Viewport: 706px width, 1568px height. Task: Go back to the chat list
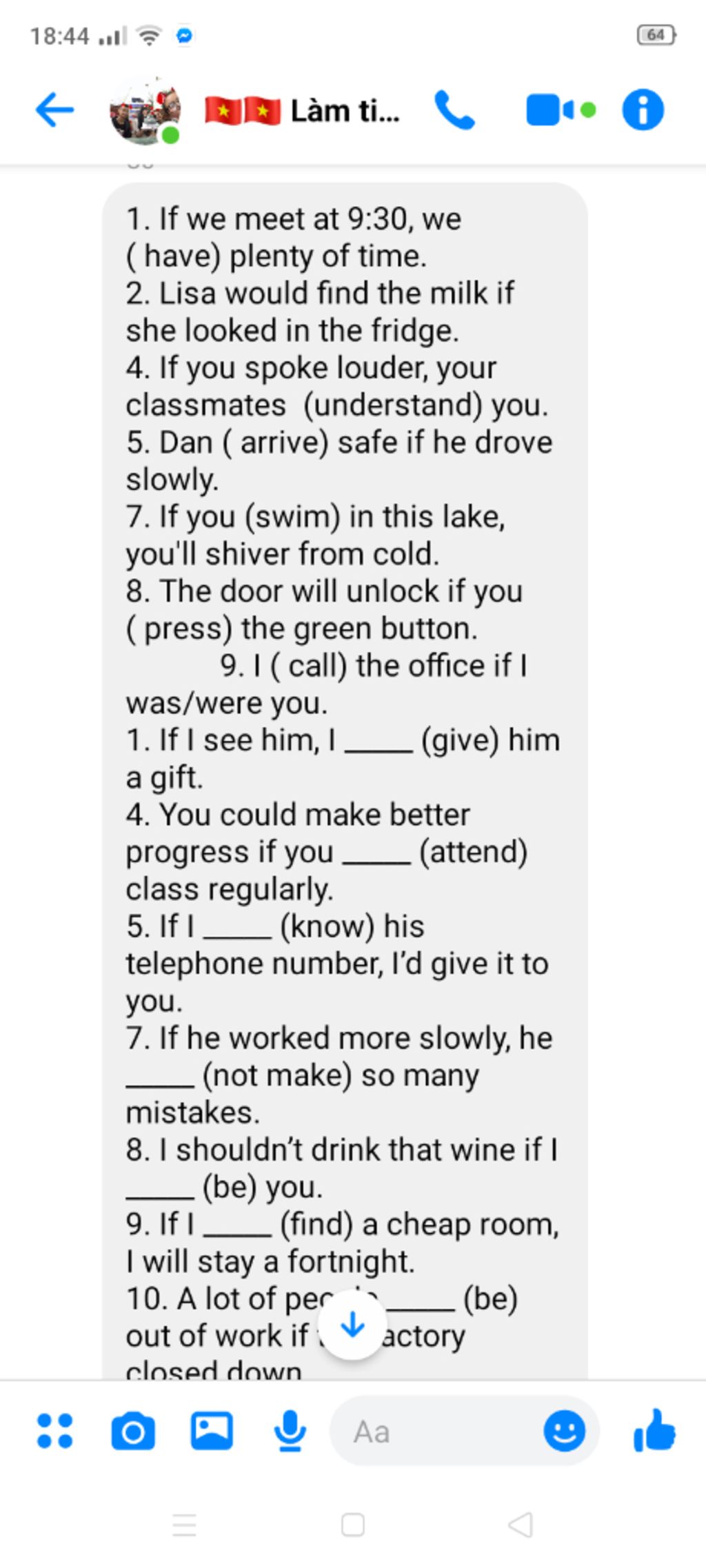coord(54,110)
